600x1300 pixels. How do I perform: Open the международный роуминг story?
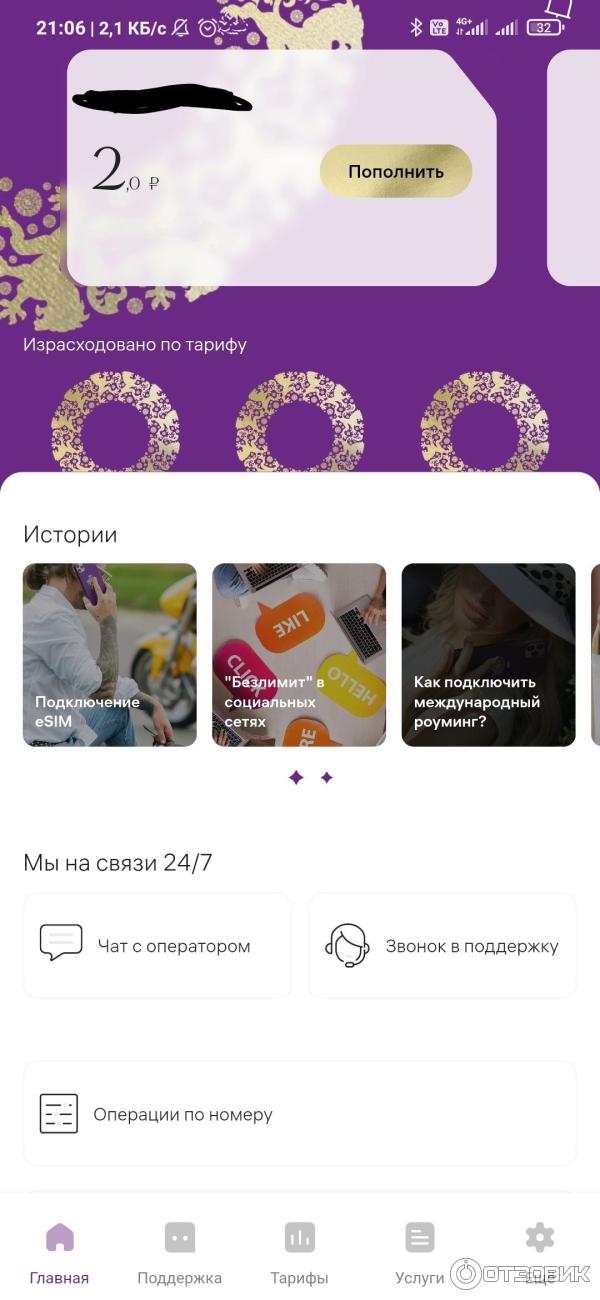[488, 655]
